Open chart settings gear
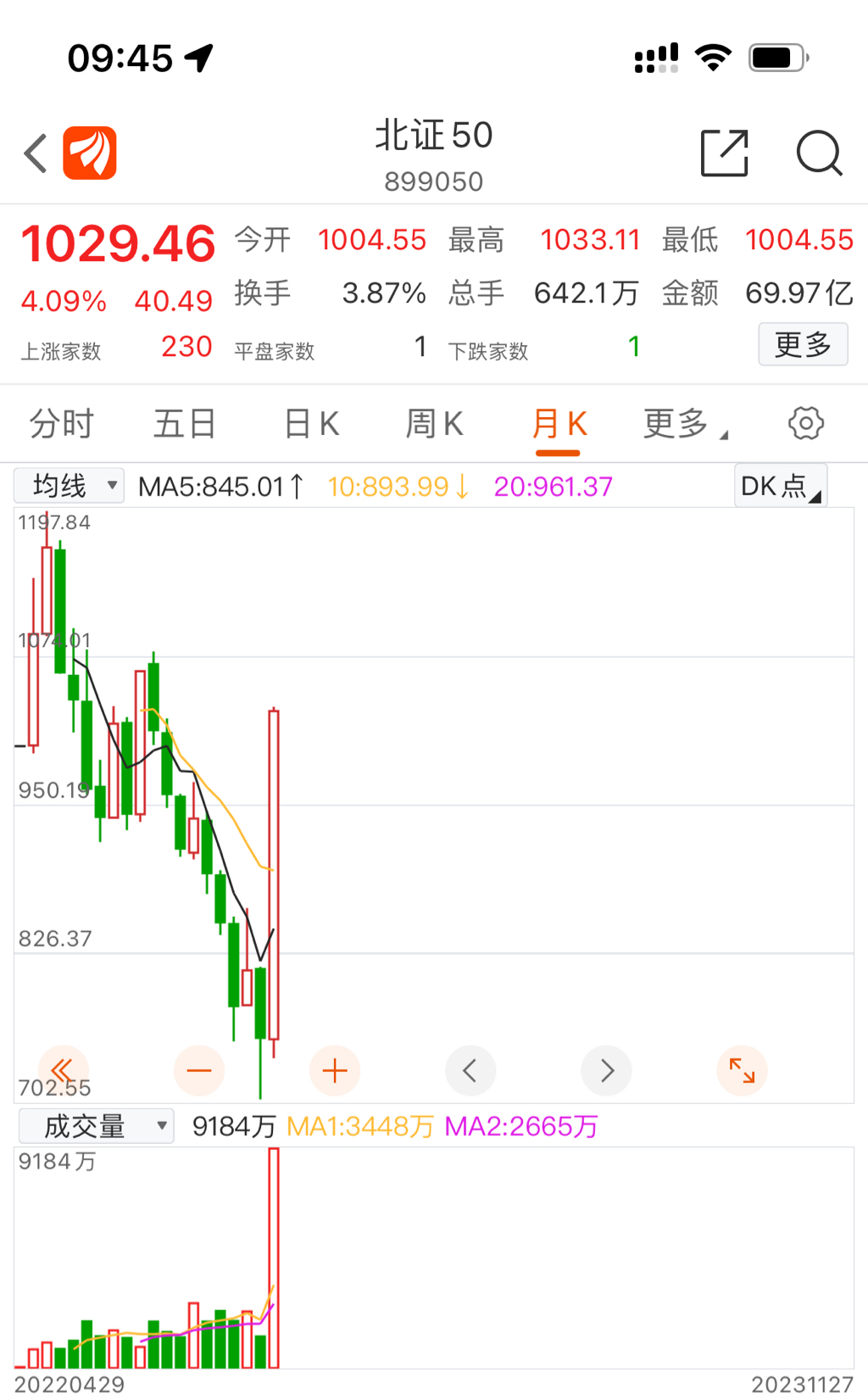Image resolution: width=868 pixels, height=1400 pixels. tap(805, 423)
